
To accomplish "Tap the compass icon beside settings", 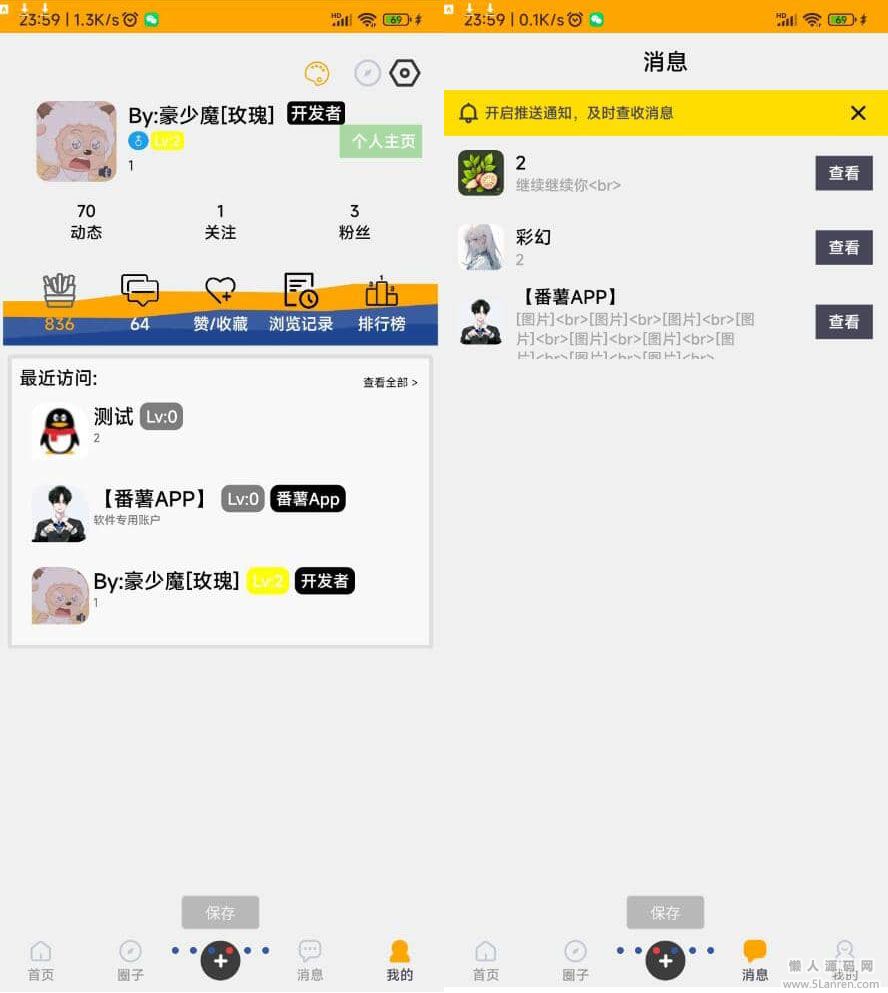I will (x=368, y=73).
